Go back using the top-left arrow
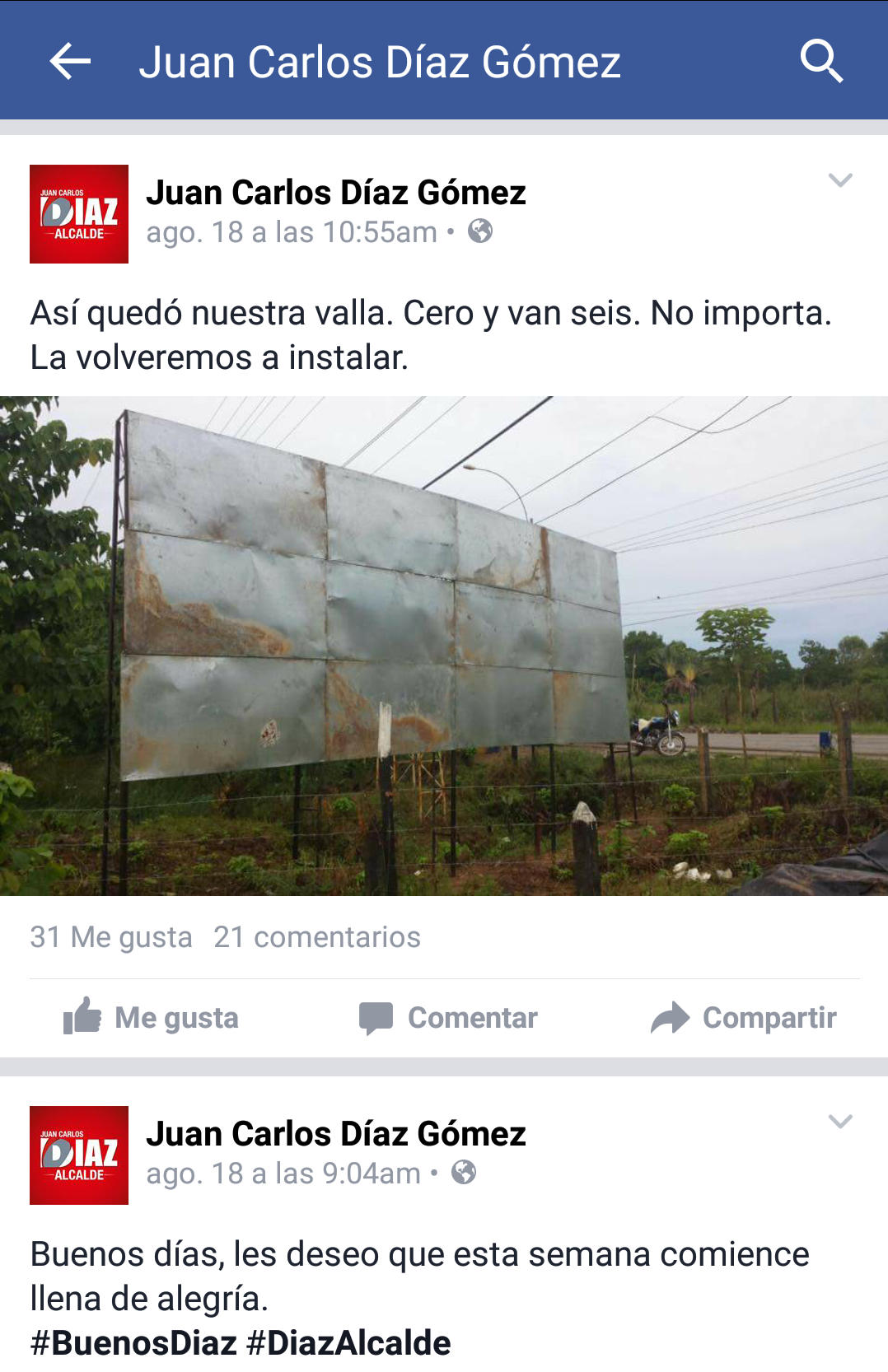Image resolution: width=888 pixels, height=1372 pixels. coord(70,62)
